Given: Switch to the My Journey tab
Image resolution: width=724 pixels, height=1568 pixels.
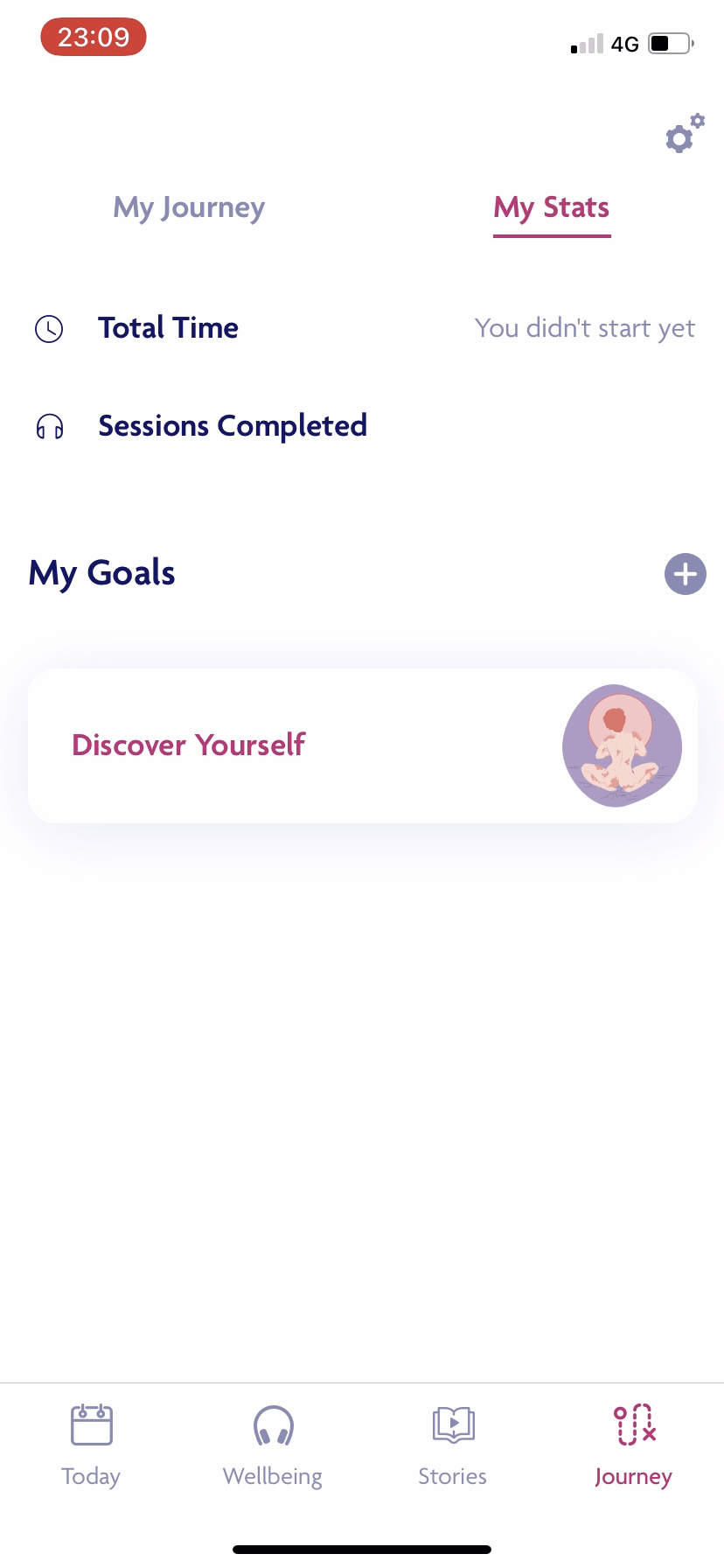Looking at the screenshot, I should click(189, 207).
